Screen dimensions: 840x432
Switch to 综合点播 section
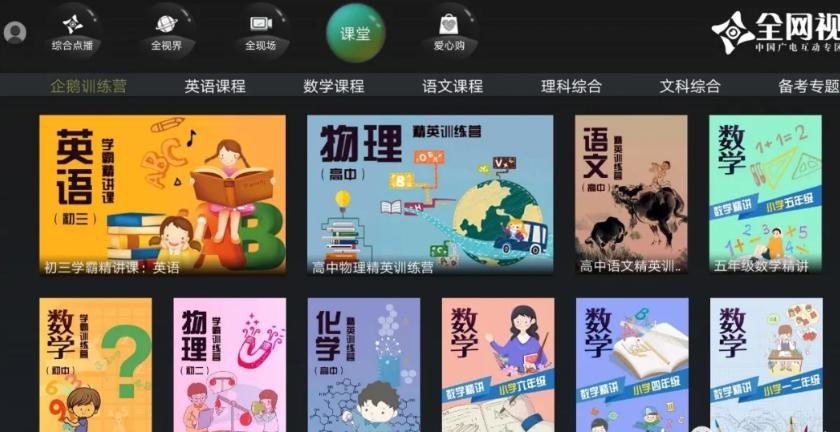point(75,31)
